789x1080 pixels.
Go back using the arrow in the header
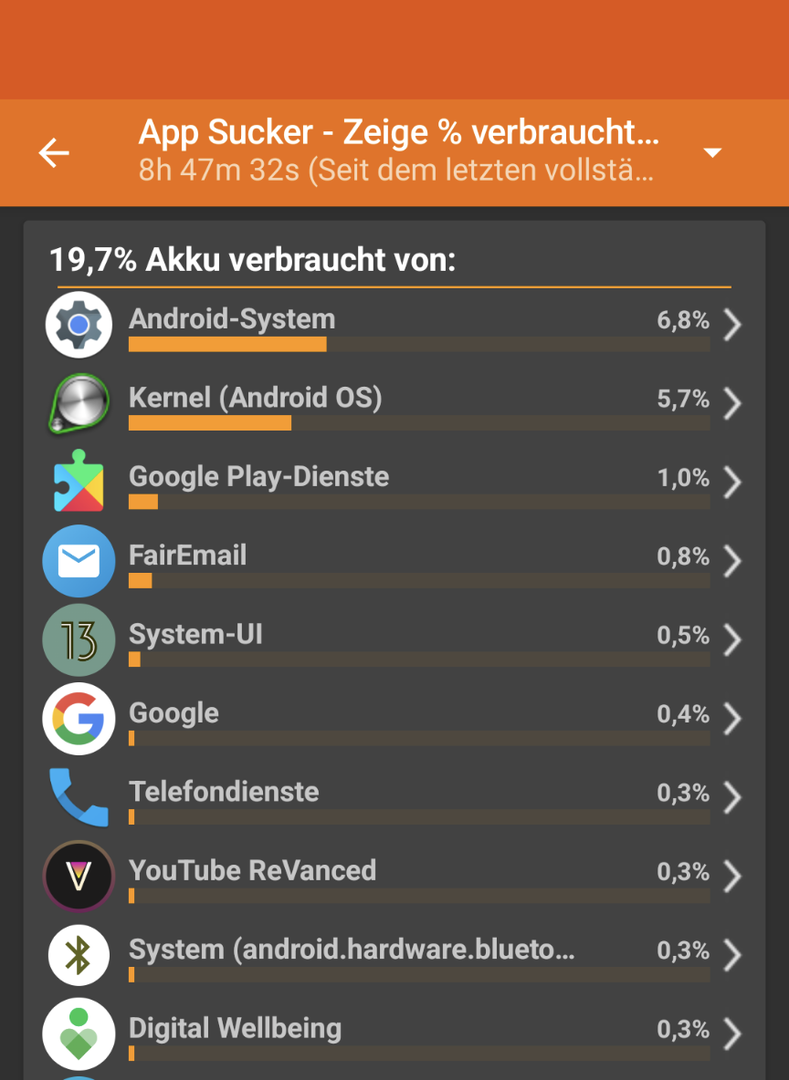coord(54,152)
